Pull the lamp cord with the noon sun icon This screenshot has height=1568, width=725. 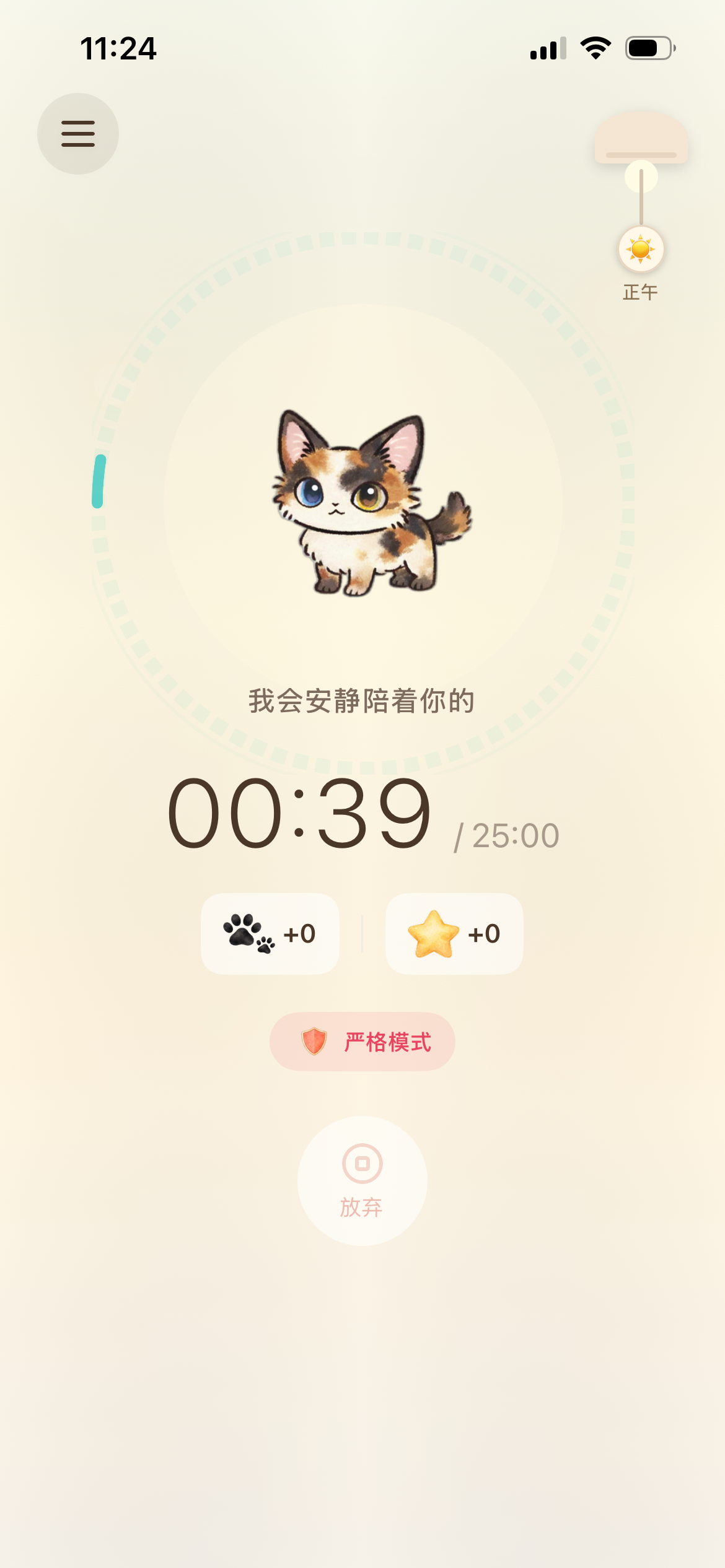[x=641, y=250]
